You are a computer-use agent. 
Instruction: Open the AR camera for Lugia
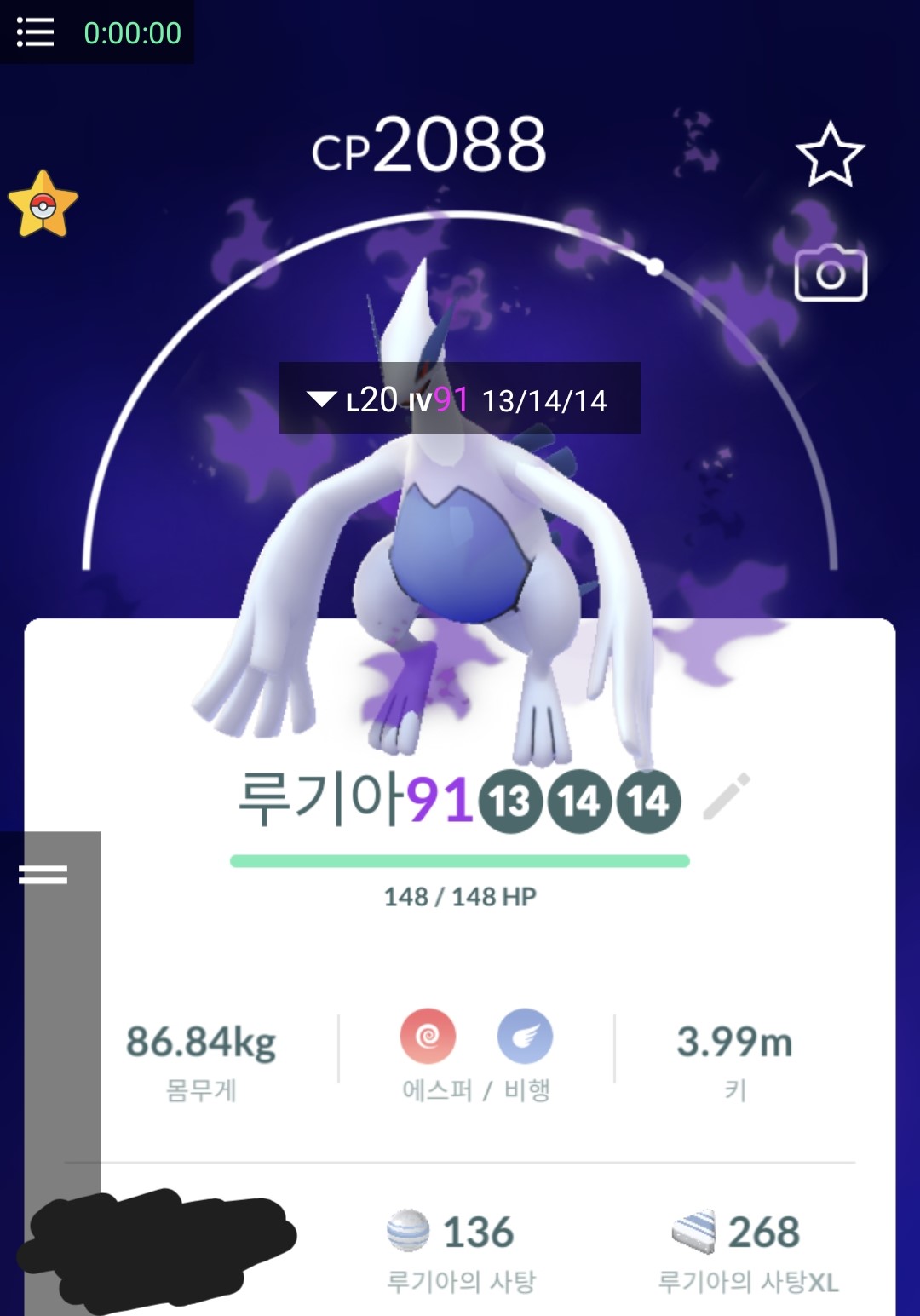tap(831, 274)
